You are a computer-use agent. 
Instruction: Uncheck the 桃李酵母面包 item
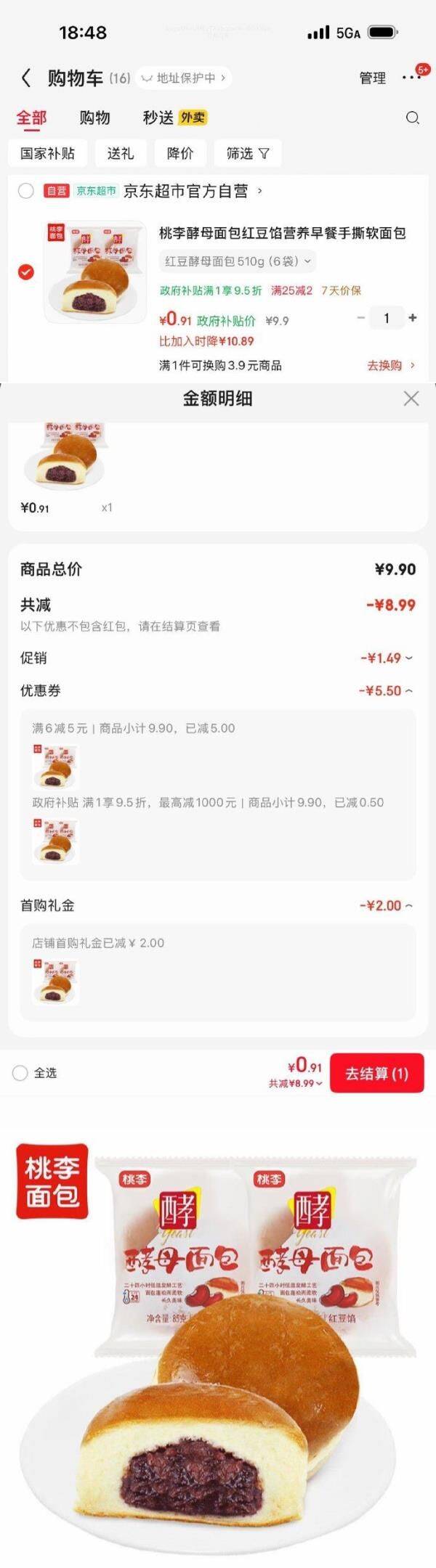tap(26, 272)
